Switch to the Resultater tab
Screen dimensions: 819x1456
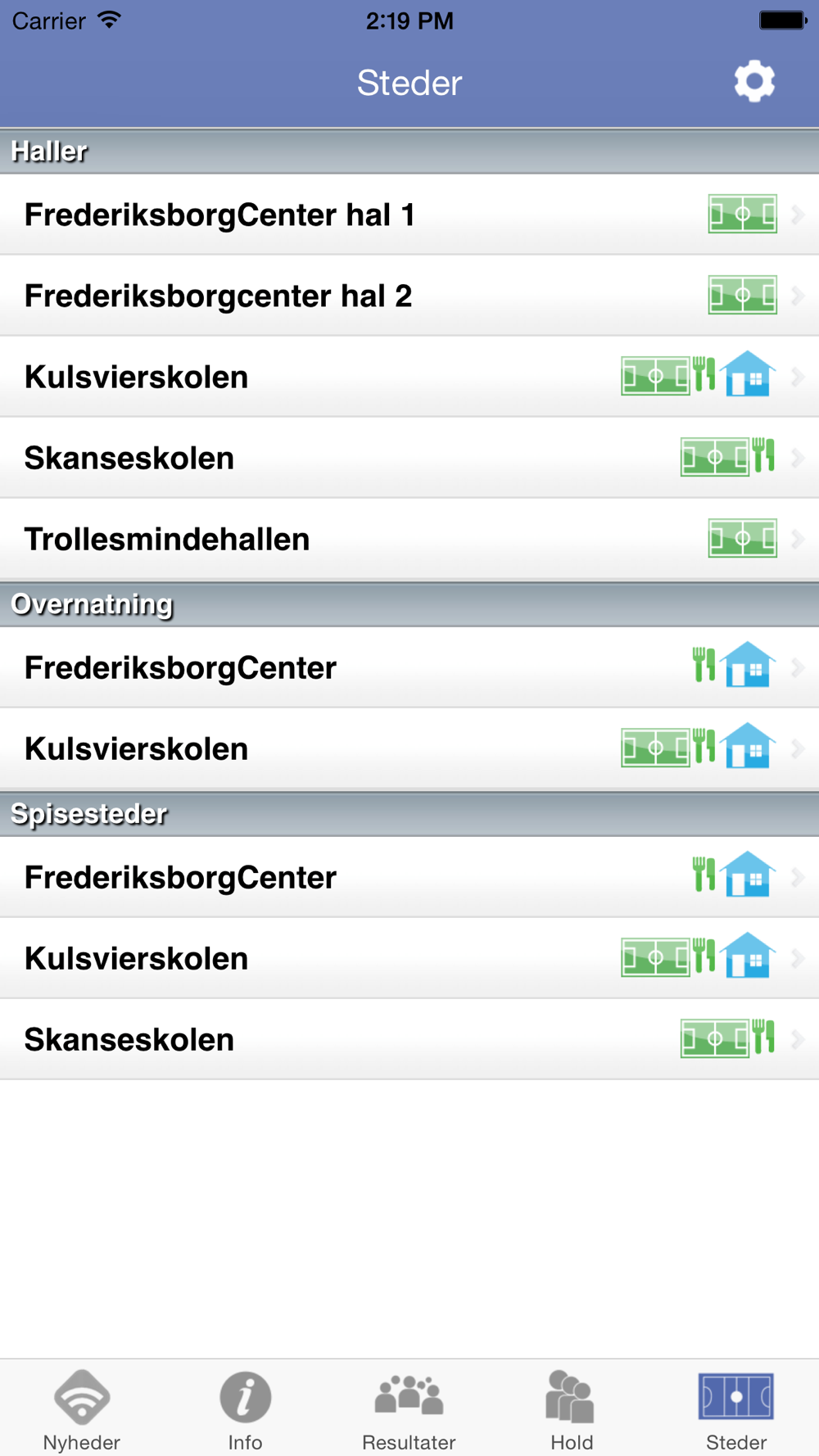tap(409, 1409)
